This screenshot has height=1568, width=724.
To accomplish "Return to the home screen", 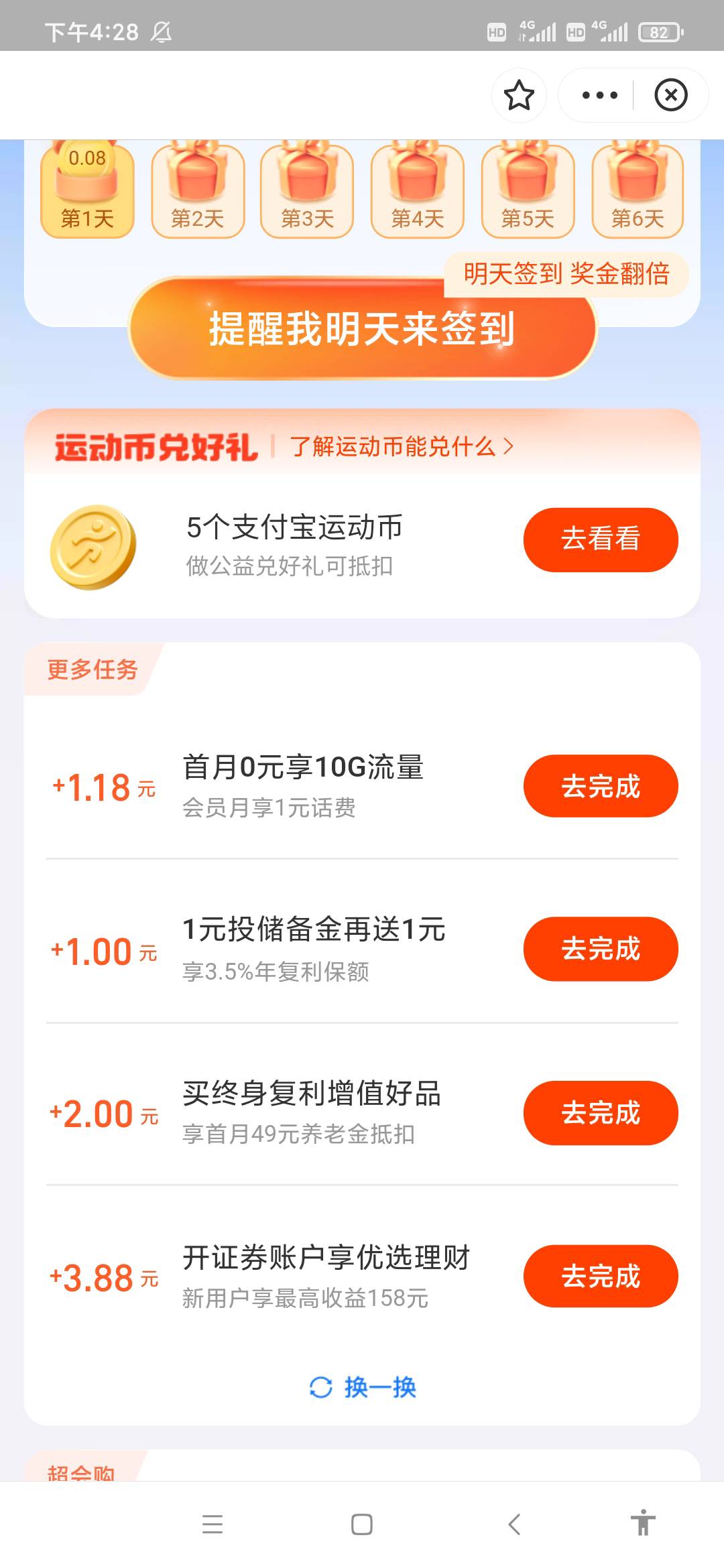I will click(362, 1524).
